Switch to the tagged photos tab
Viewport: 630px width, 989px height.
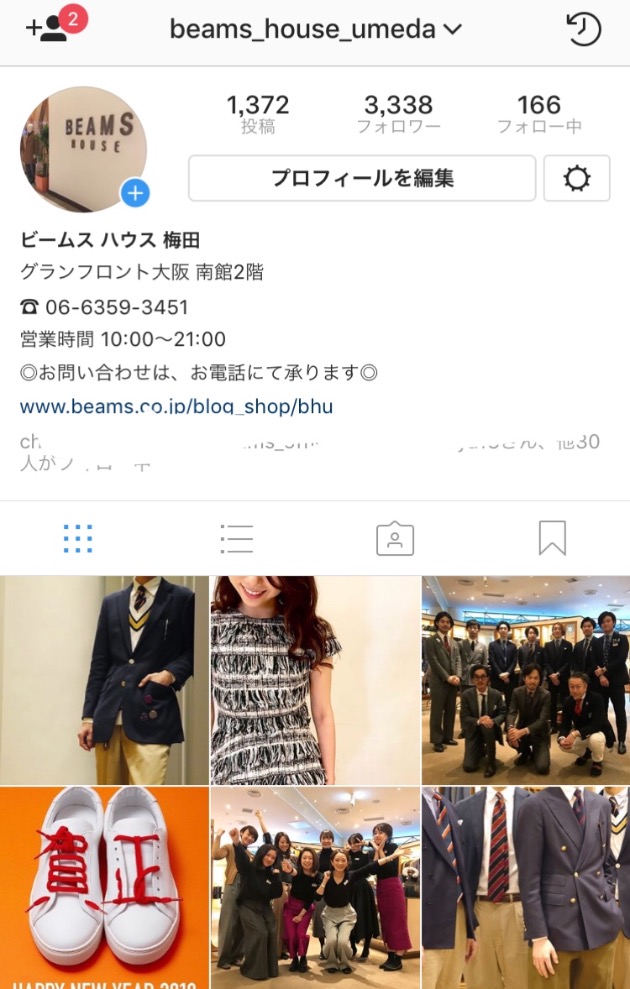point(394,538)
